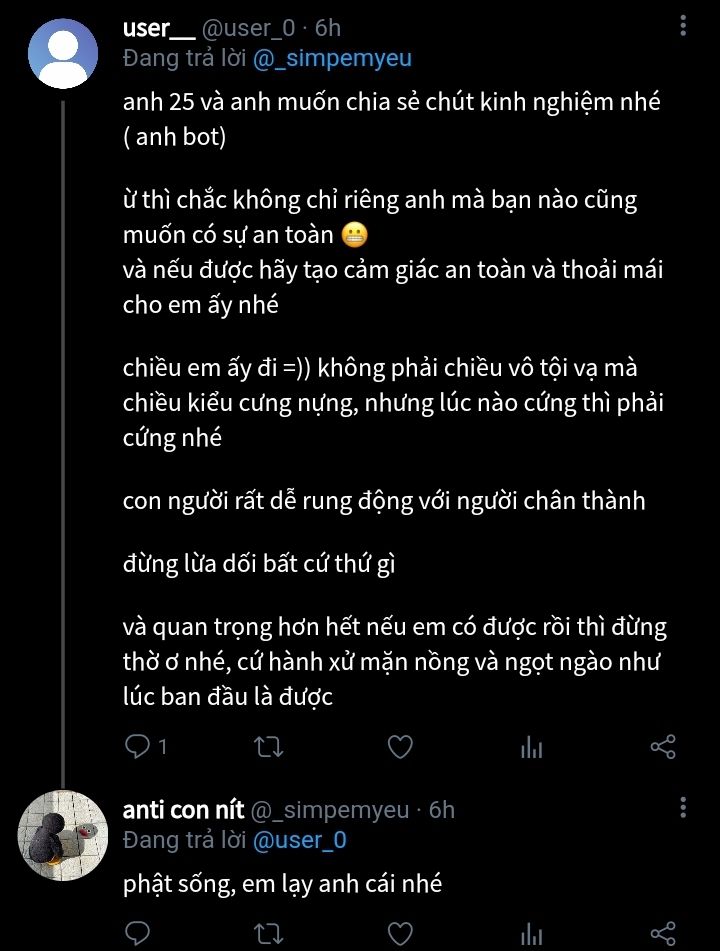Reply to anti con nít's tweet
This screenshot has height=951, width=720.
point(138,934)
